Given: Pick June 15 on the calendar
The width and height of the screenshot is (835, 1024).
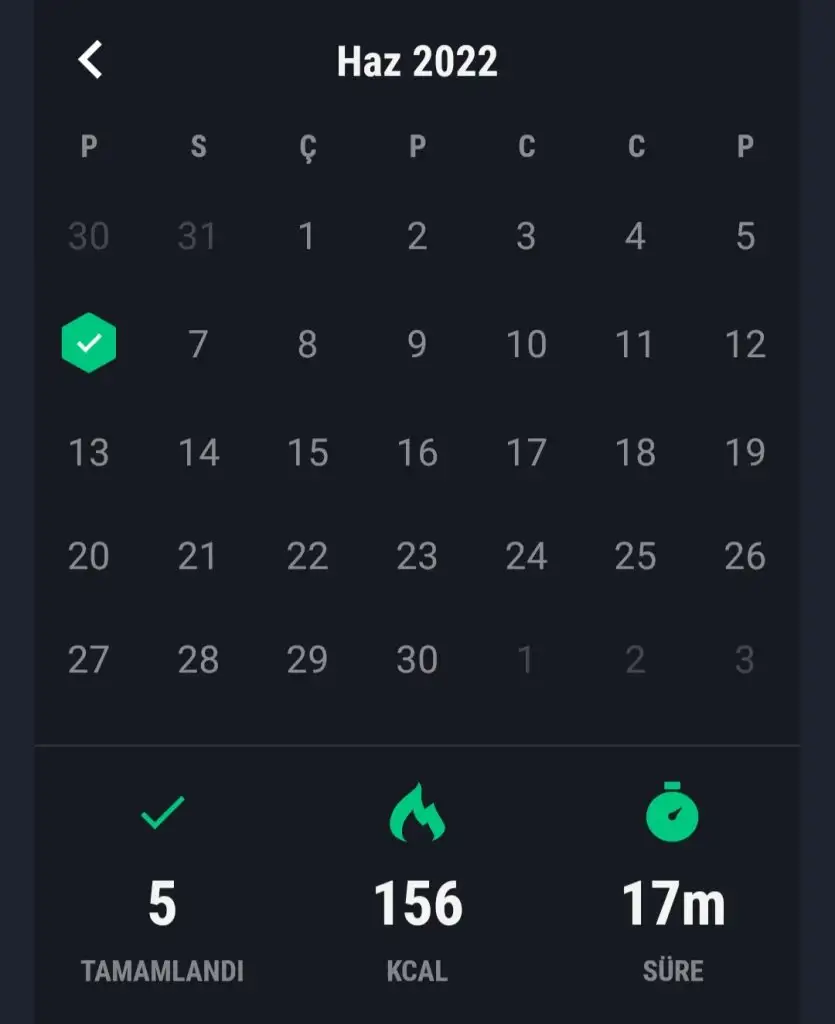Looking at the screenshot, I should (x=307, y=452).
